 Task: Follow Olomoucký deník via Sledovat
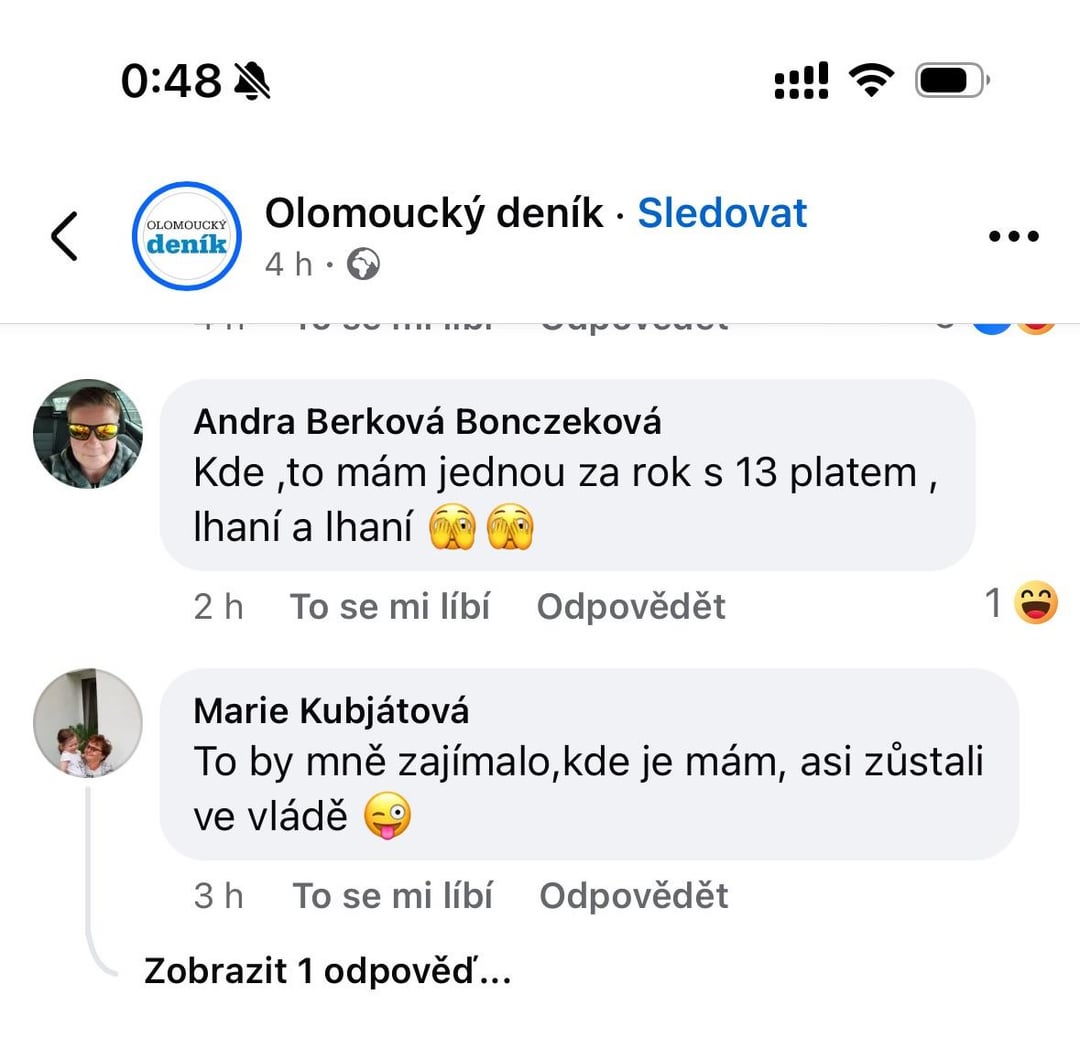(x=722, y=213)
